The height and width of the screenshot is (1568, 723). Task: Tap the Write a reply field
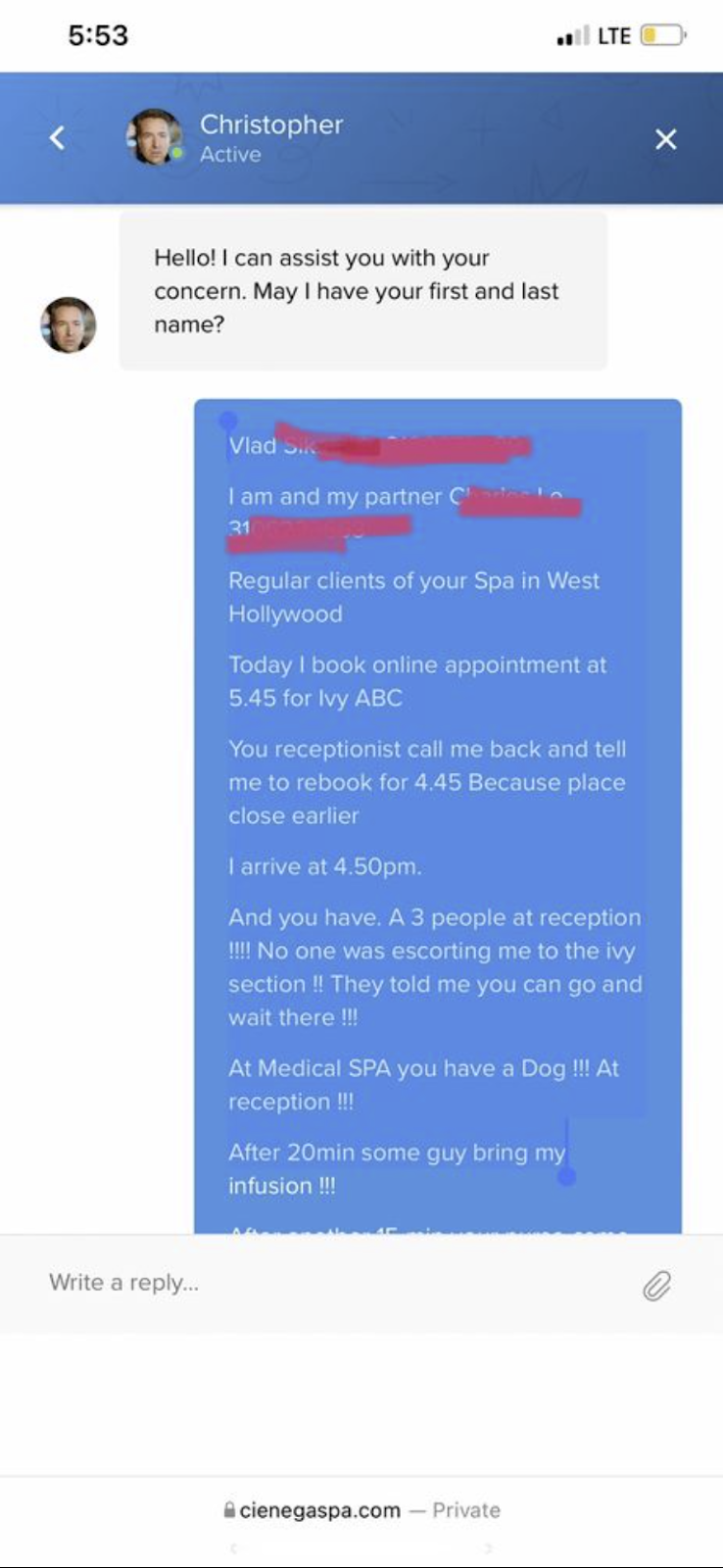click(x=333, y=1283)
